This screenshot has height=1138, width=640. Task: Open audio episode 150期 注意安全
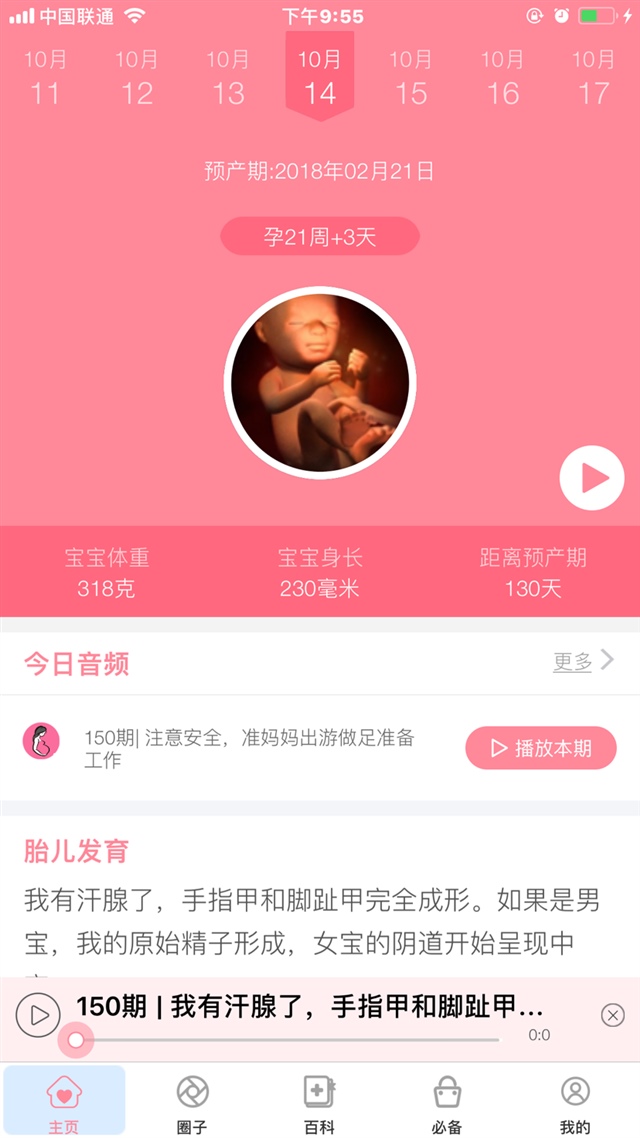[248, 748]
